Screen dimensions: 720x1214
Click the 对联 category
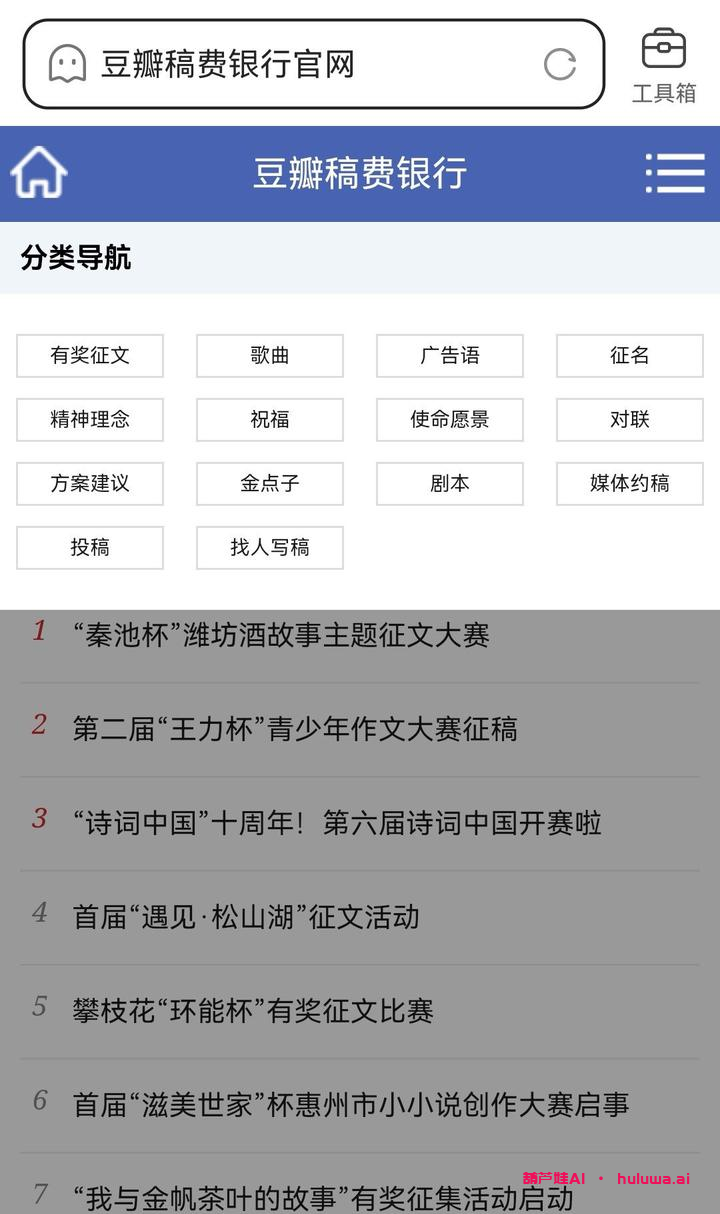629,420
